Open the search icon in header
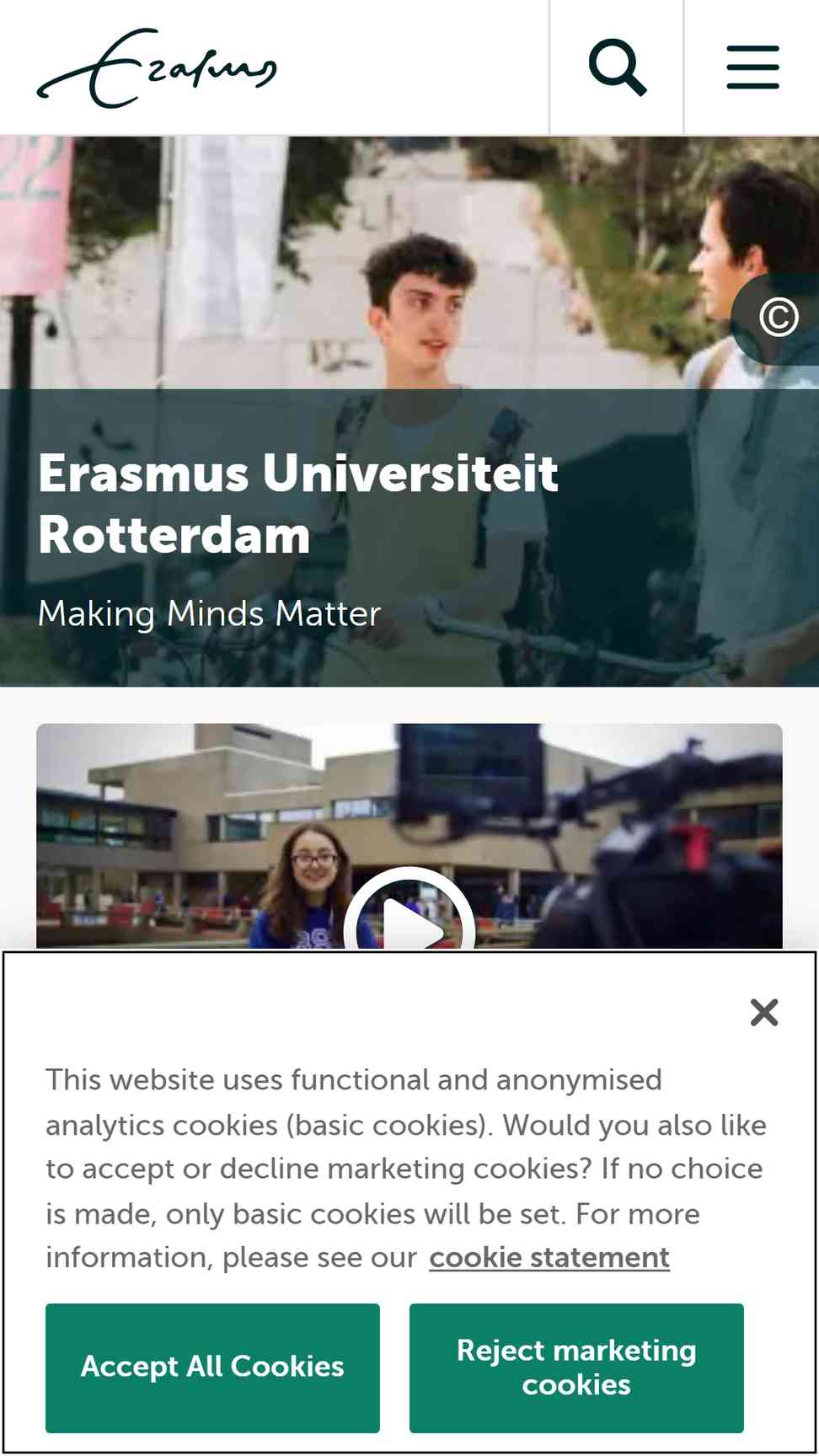The height and width of the screenshot is (1456, 819). click(617, 67)
